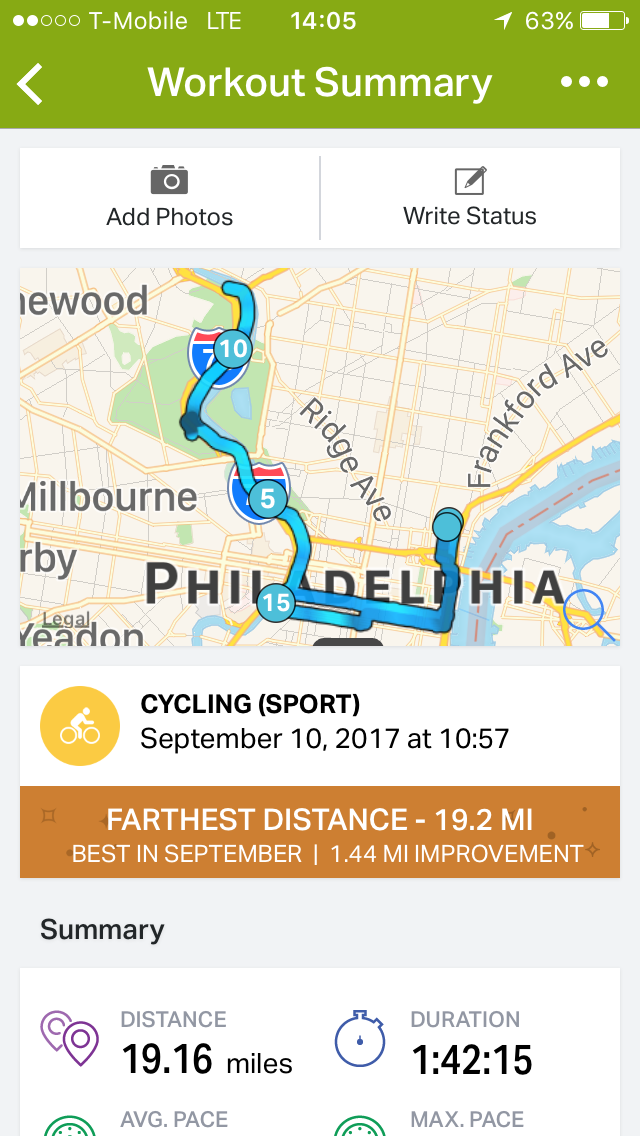Write Status for the workout
The width and height of the screenshot is (640, 1136).
click(470, 198)
